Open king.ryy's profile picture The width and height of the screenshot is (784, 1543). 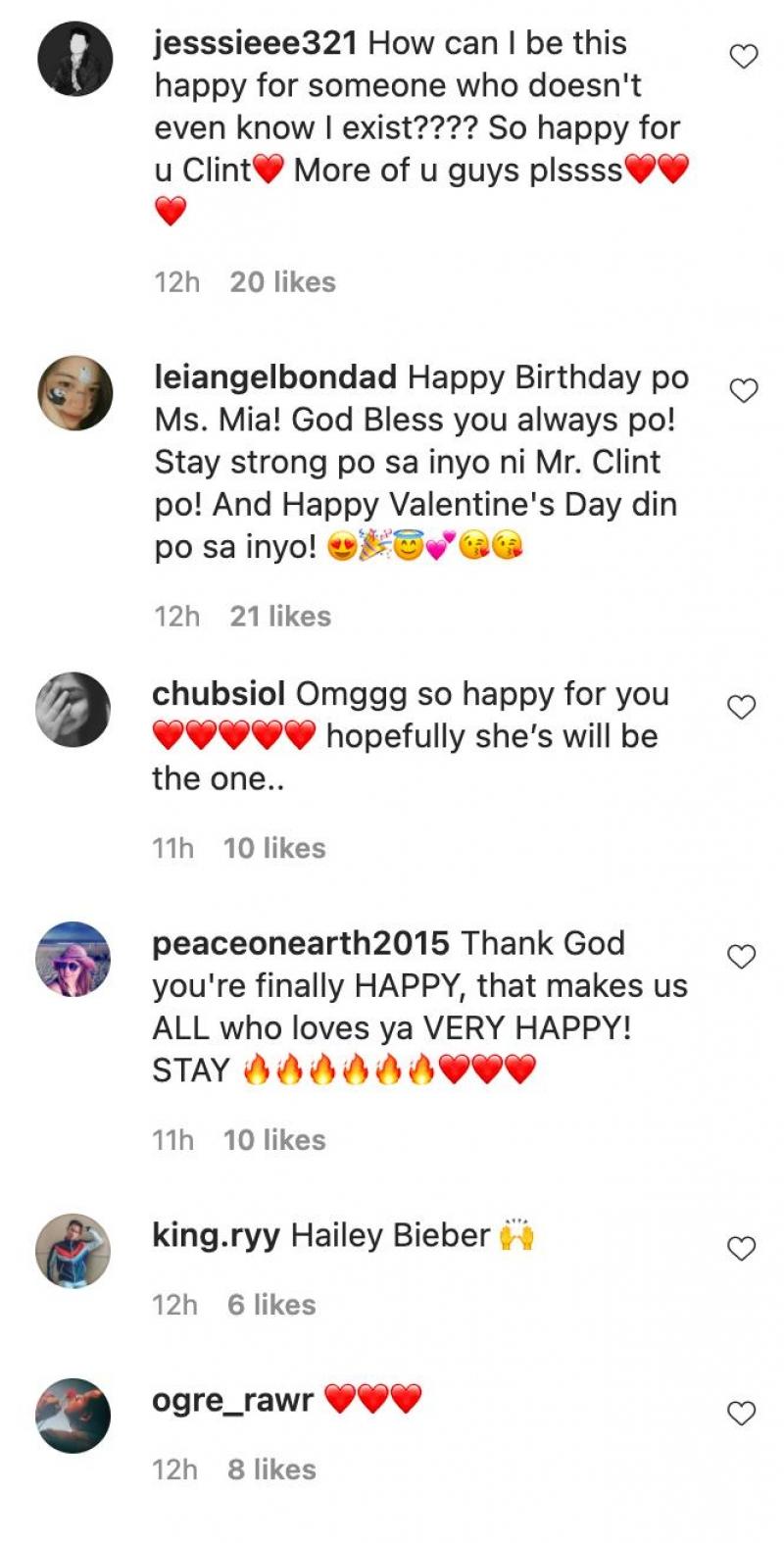(73, 1250)
